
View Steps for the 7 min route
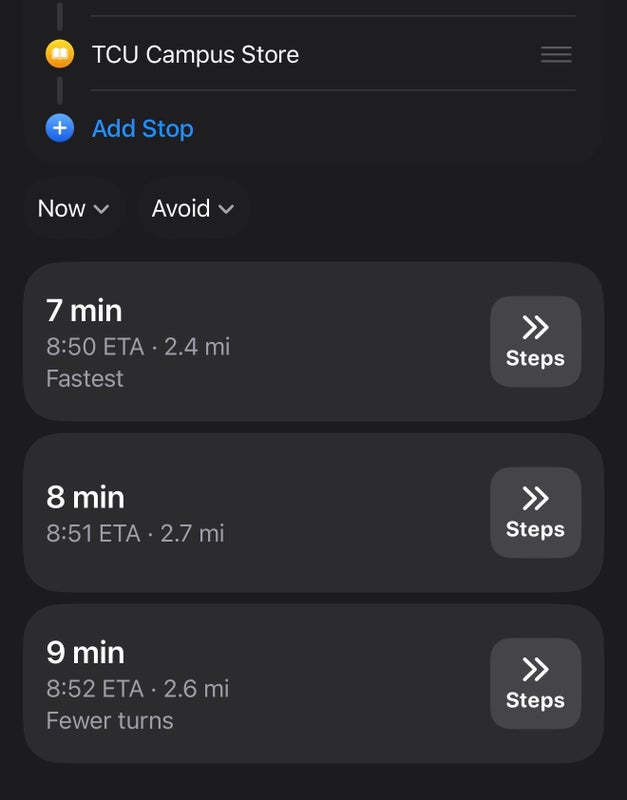[x=535, y=341]
